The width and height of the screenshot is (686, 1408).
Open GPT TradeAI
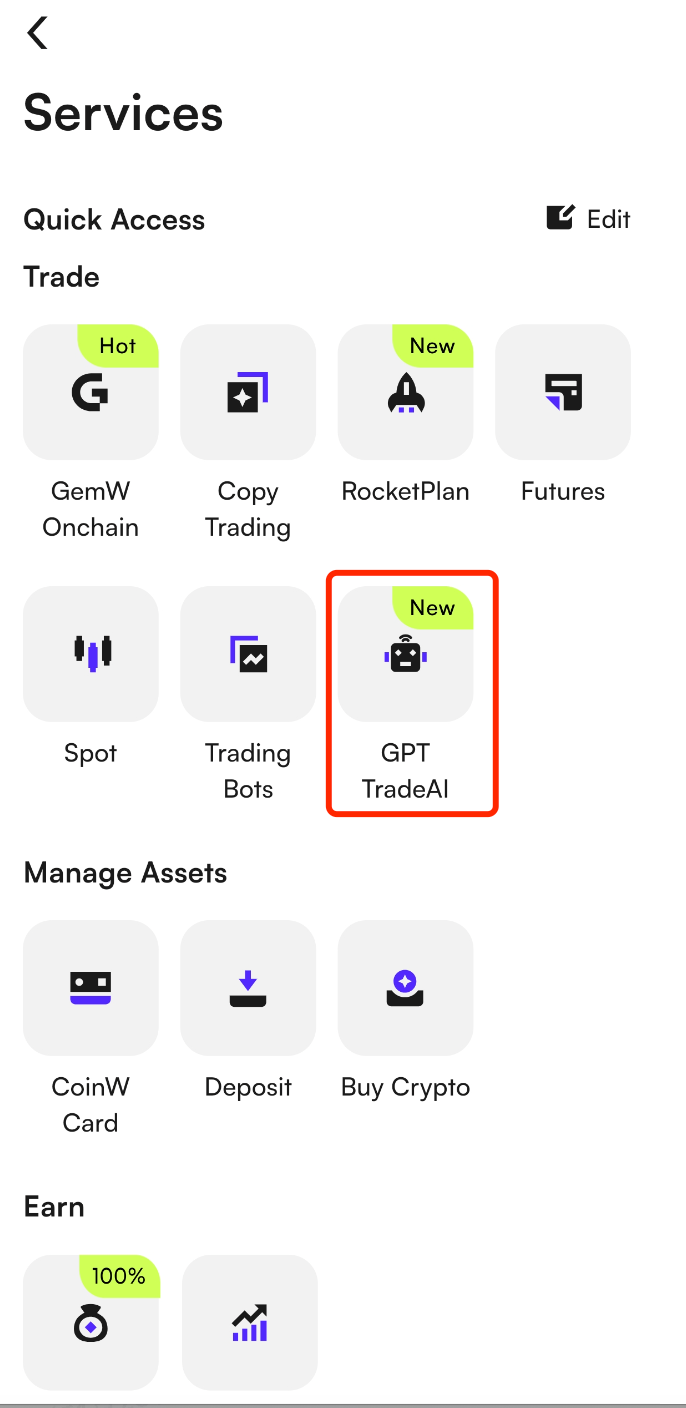(405, 654)
